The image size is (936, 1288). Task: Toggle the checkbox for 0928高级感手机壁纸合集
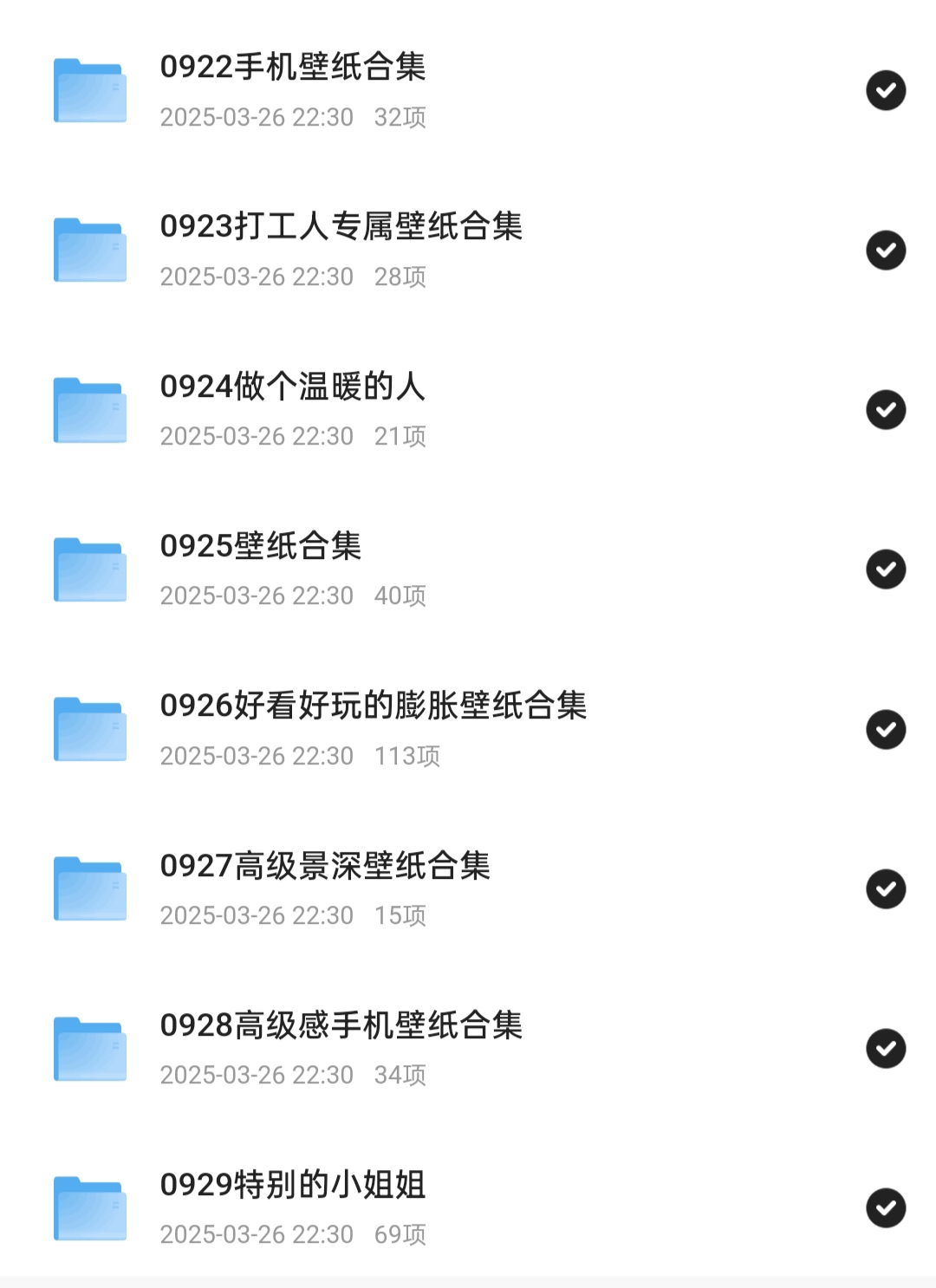point(886,1049)
